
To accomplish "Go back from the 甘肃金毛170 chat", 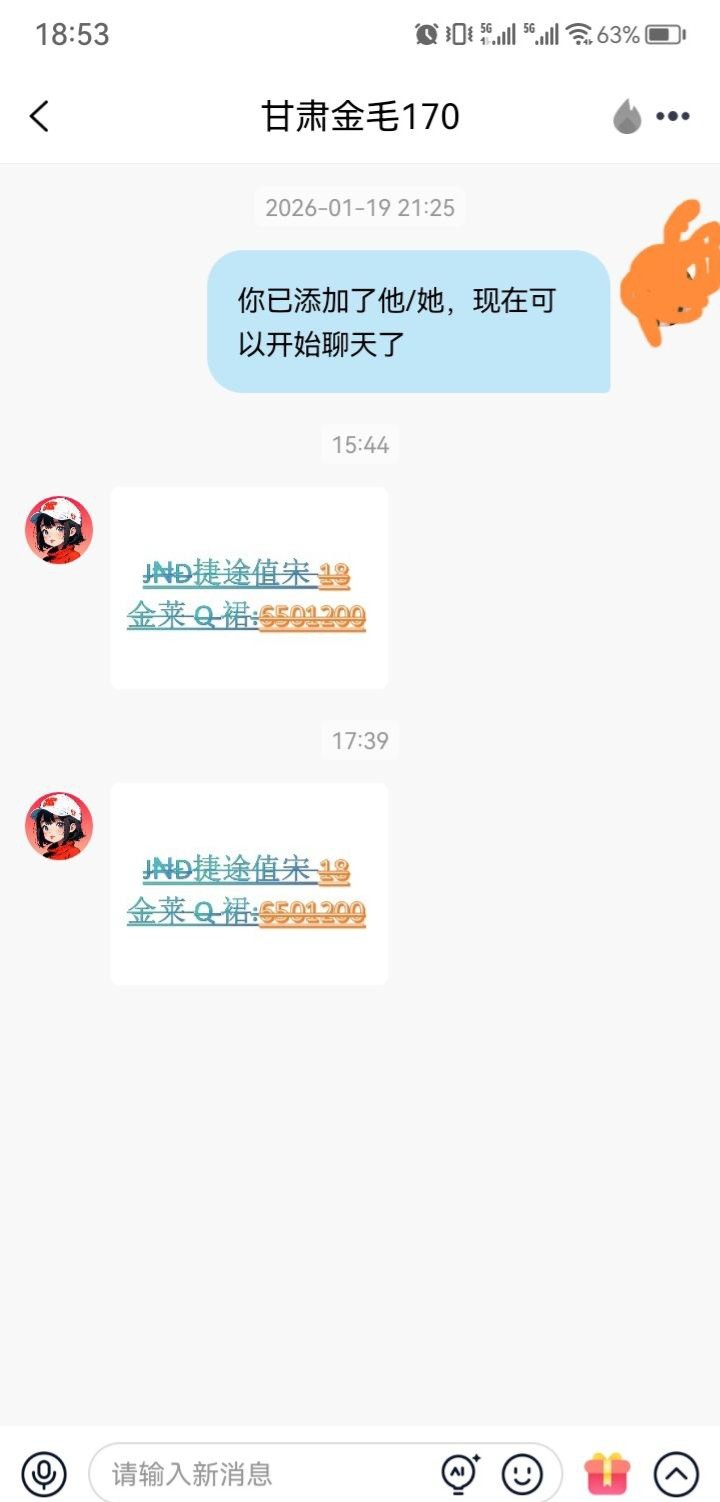I will click(39, 117).
